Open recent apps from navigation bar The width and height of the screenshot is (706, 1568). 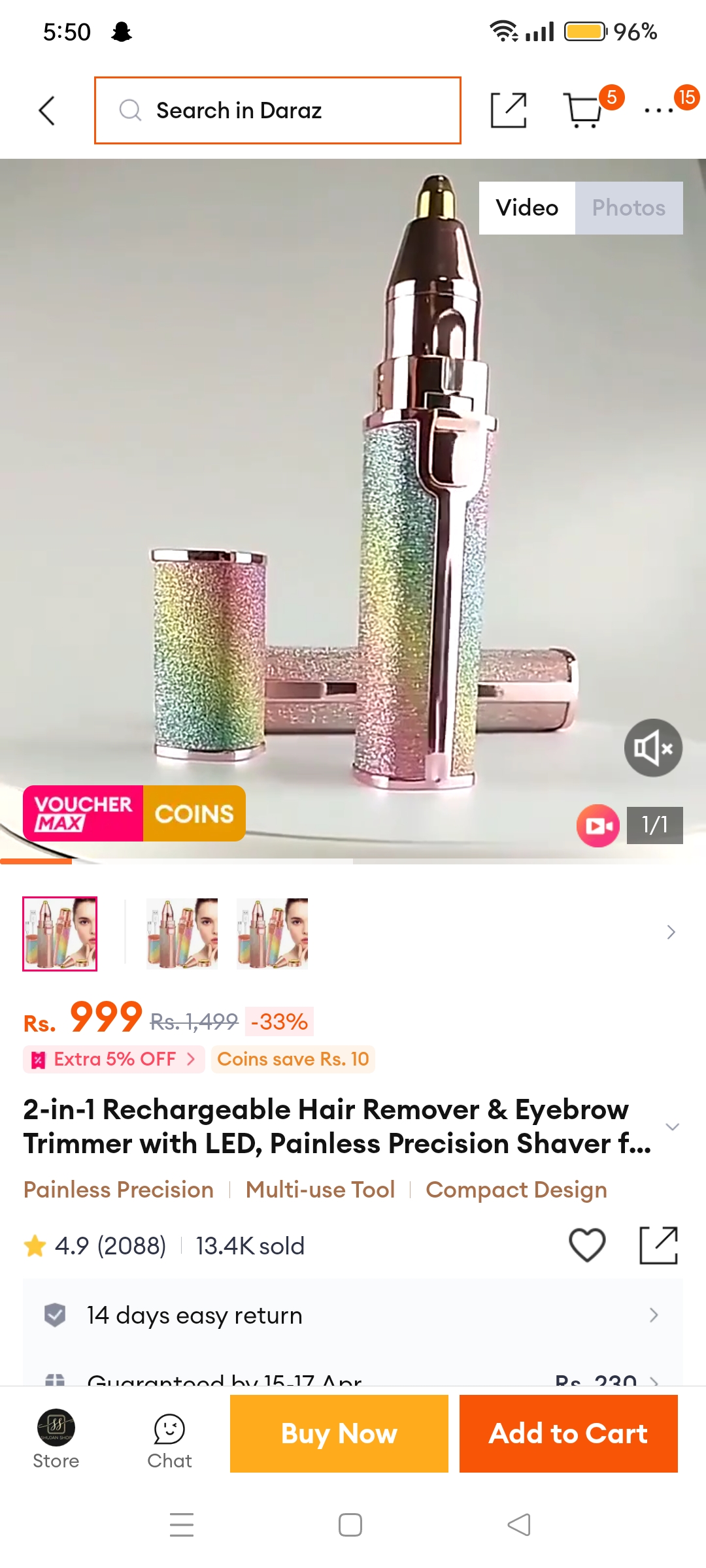click(182, 1525)
